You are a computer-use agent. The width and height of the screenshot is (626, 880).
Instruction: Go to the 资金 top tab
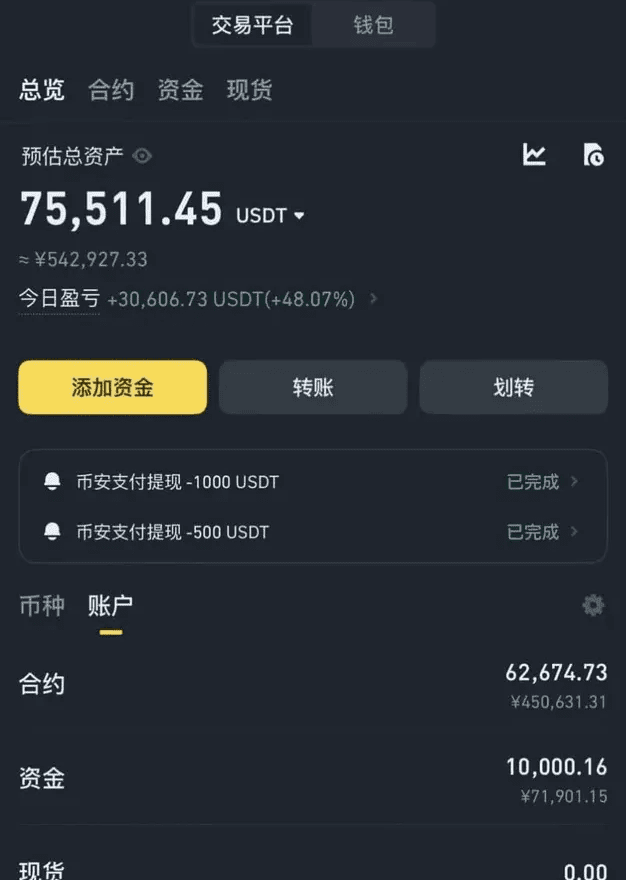(180, 90)
